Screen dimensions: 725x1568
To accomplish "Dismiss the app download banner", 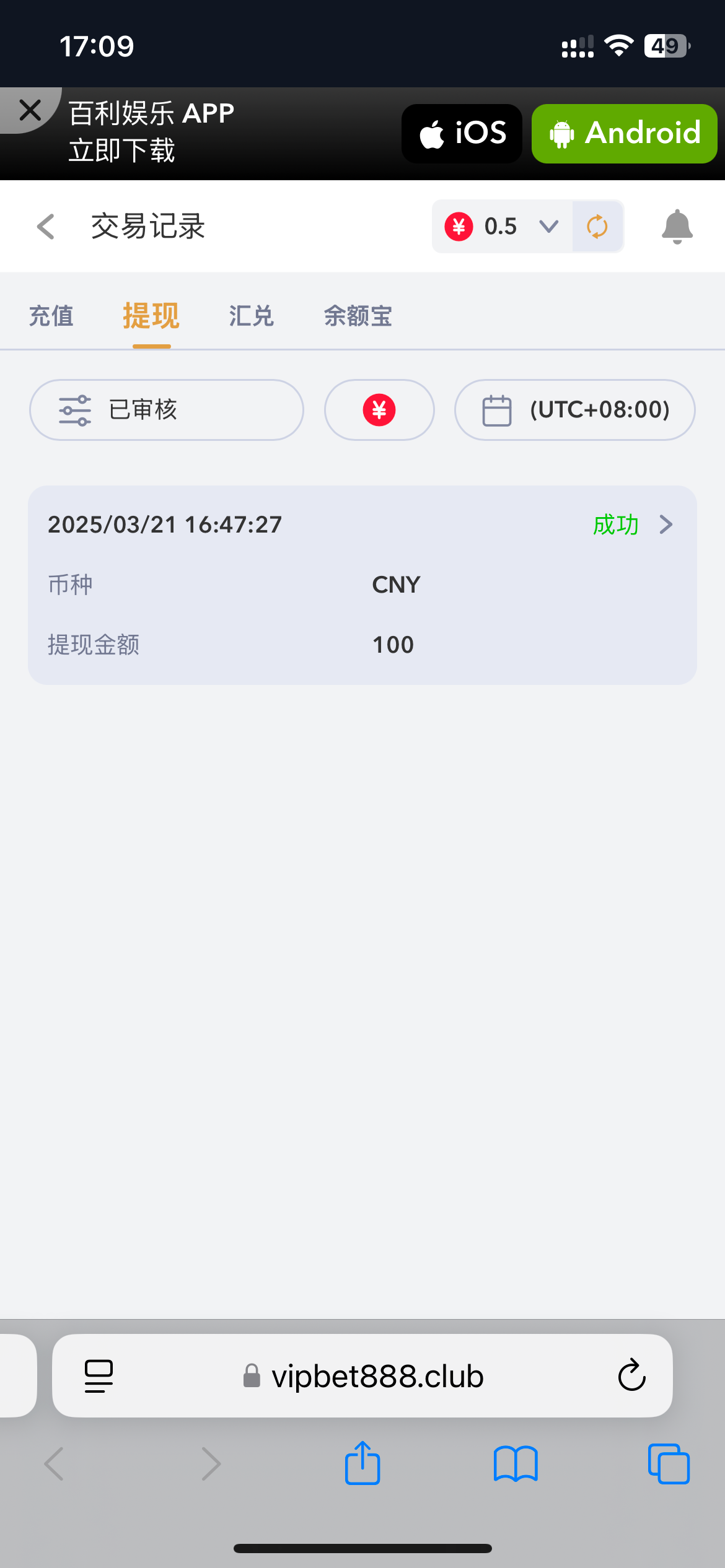I will pos(29,110).
